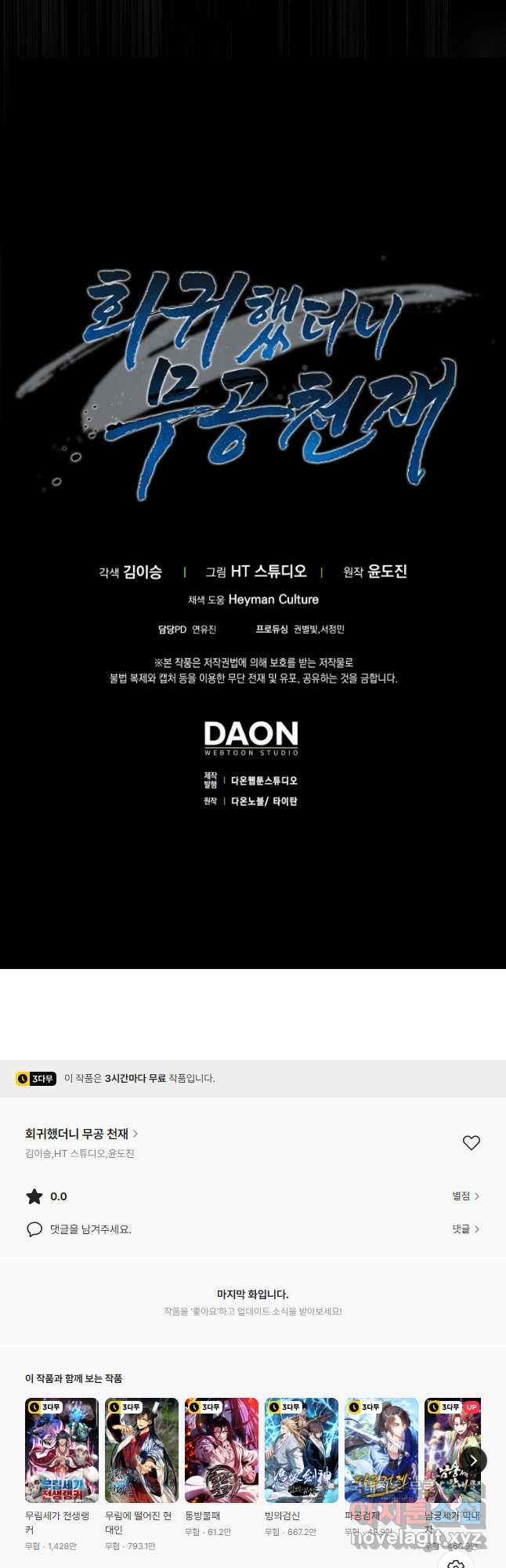Open the 파공검제 webtoon
Viewport: 506px width, 1568px height.
(381, 1450)
